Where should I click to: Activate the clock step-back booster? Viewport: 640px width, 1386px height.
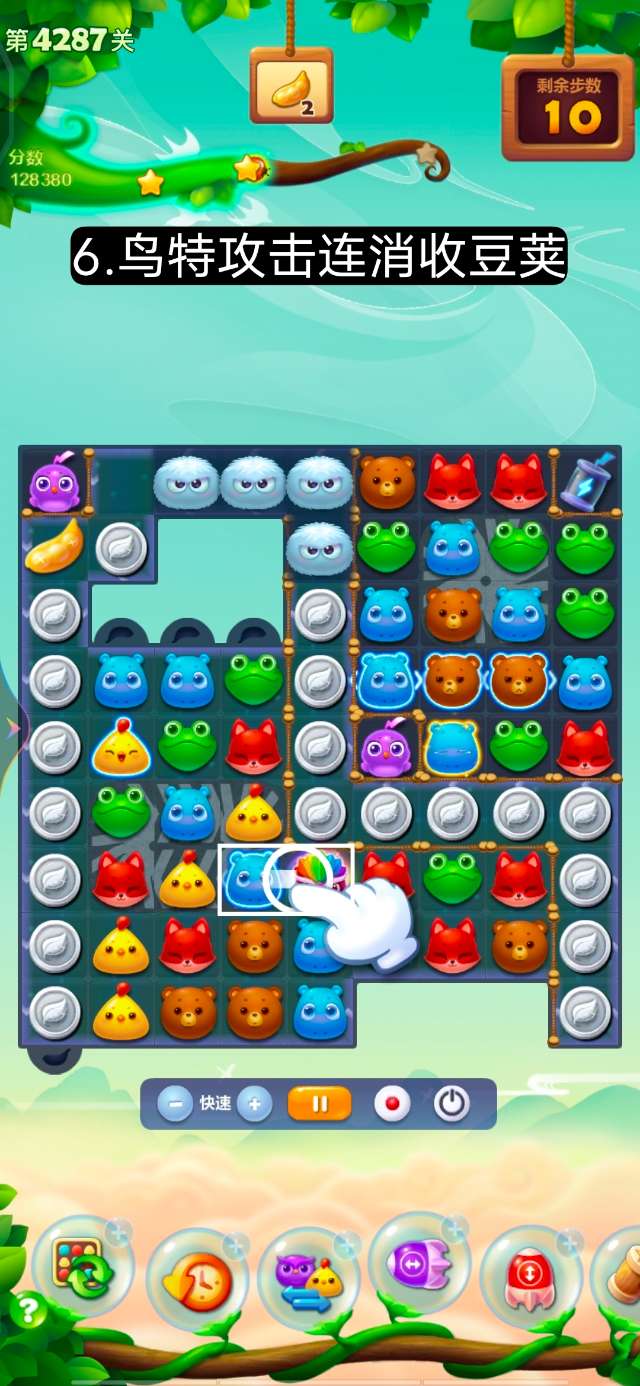[x=197, y=1278]
